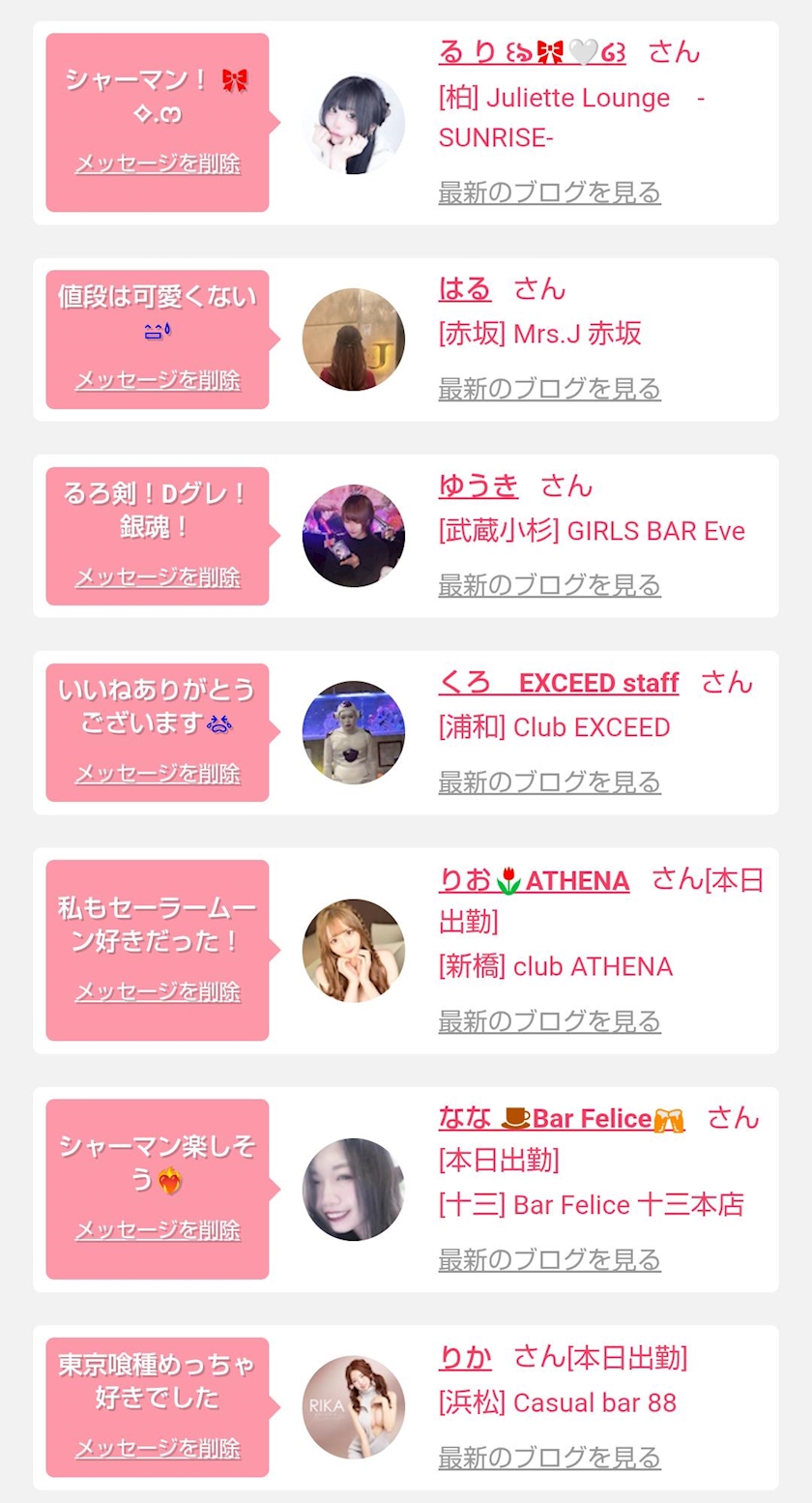Viewport: 812px width, 1503px height.
Task: View はる's latest blog
Action: (549, 389)
